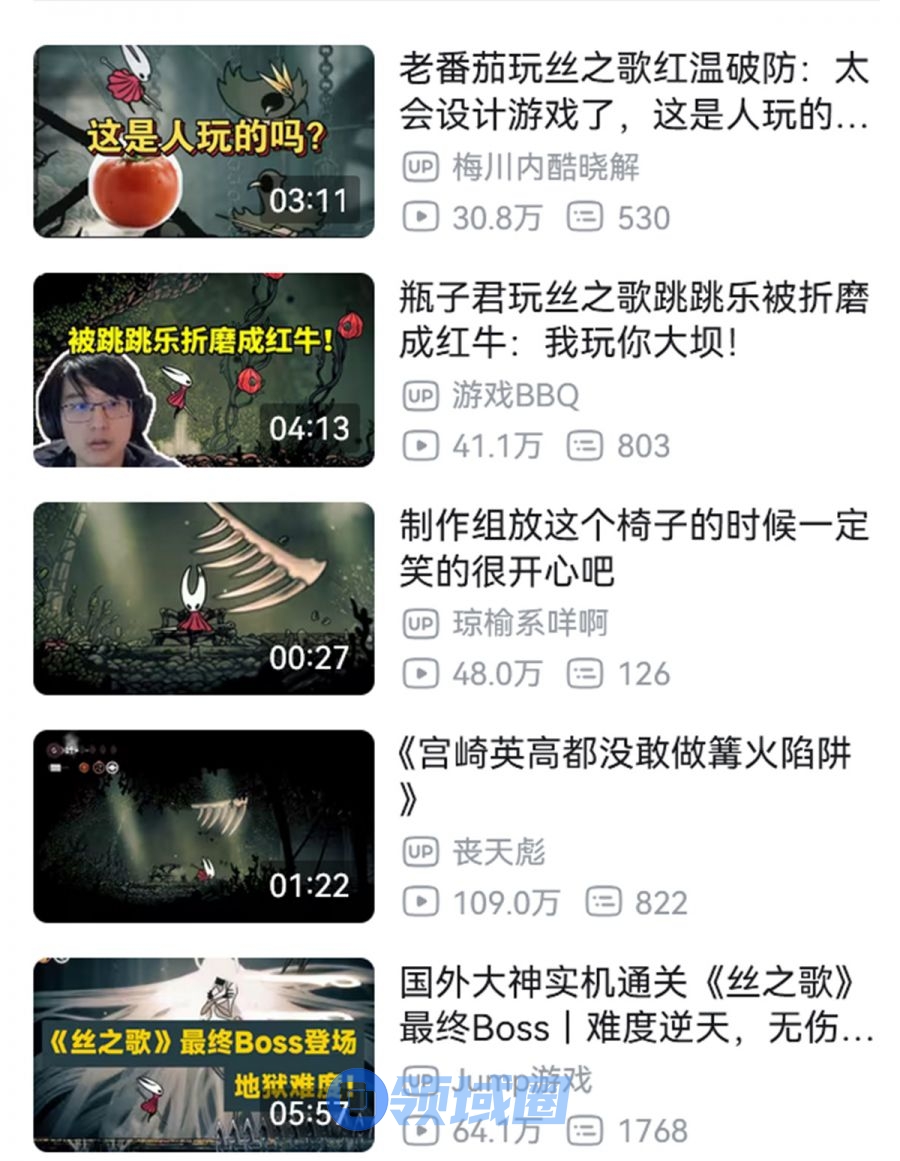The height and width of the screenshot is (1161, 900).
Task: Open video 制作组放这个椅子的时候一定笑的很开心吧
Action: point(204,598)
